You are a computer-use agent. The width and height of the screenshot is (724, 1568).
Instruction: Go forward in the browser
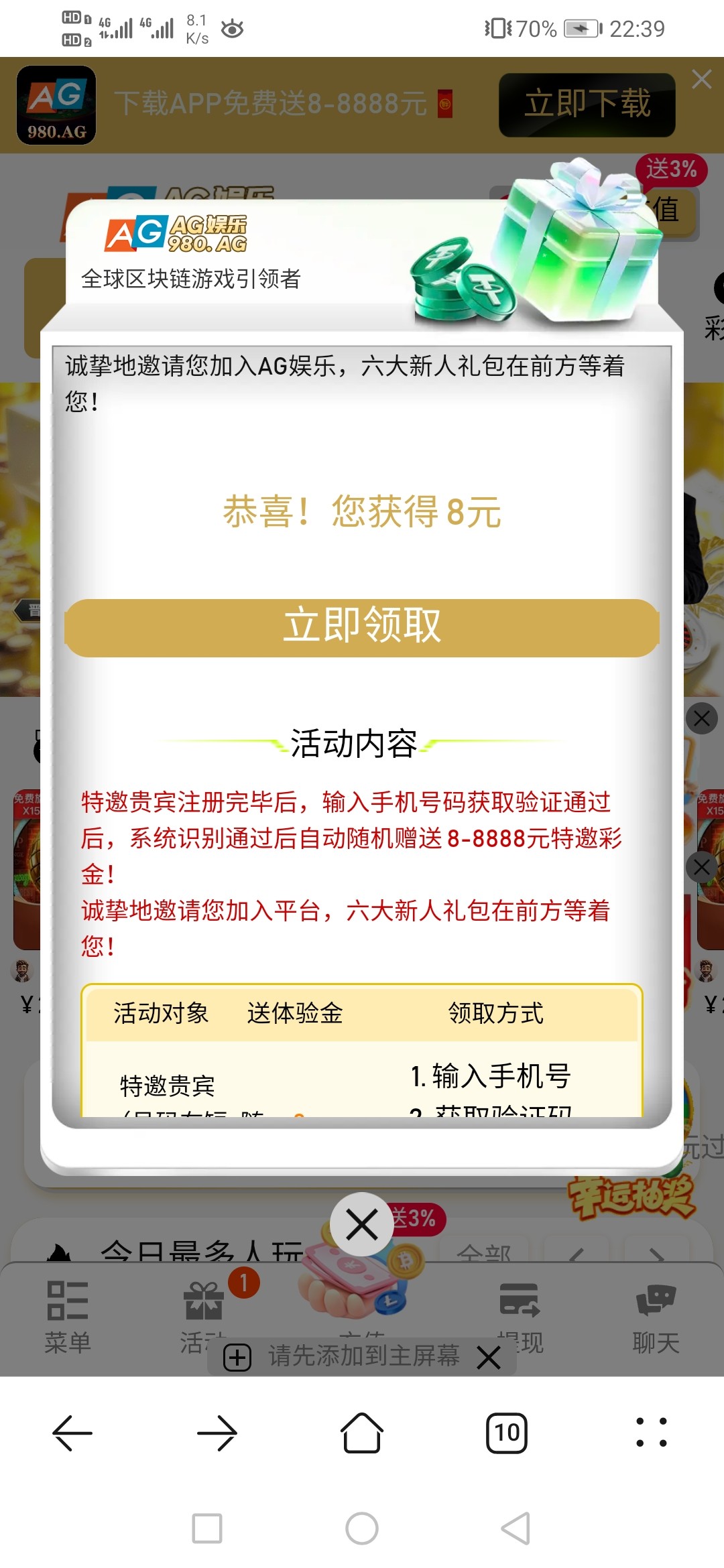pos(217,1433)
